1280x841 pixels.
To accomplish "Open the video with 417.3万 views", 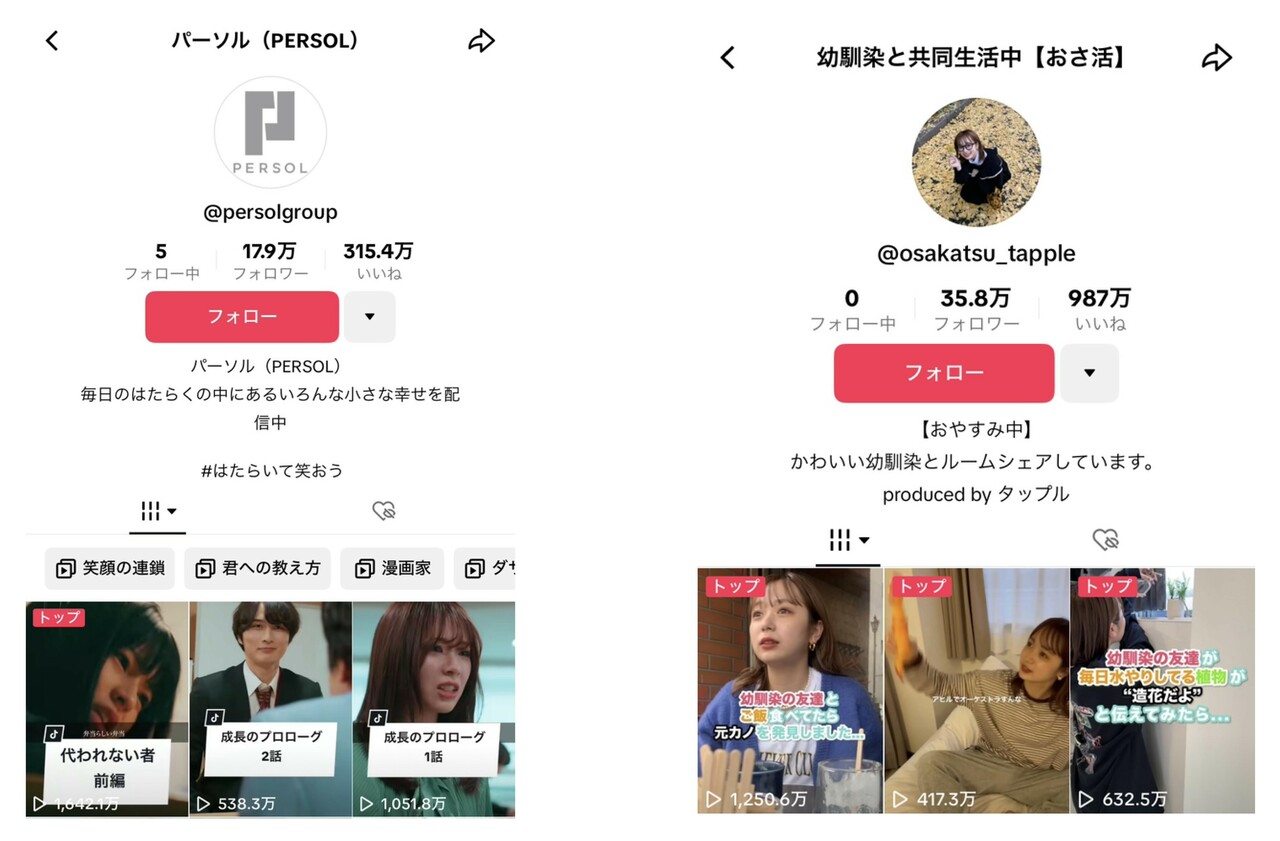I will tap(976, 690).
